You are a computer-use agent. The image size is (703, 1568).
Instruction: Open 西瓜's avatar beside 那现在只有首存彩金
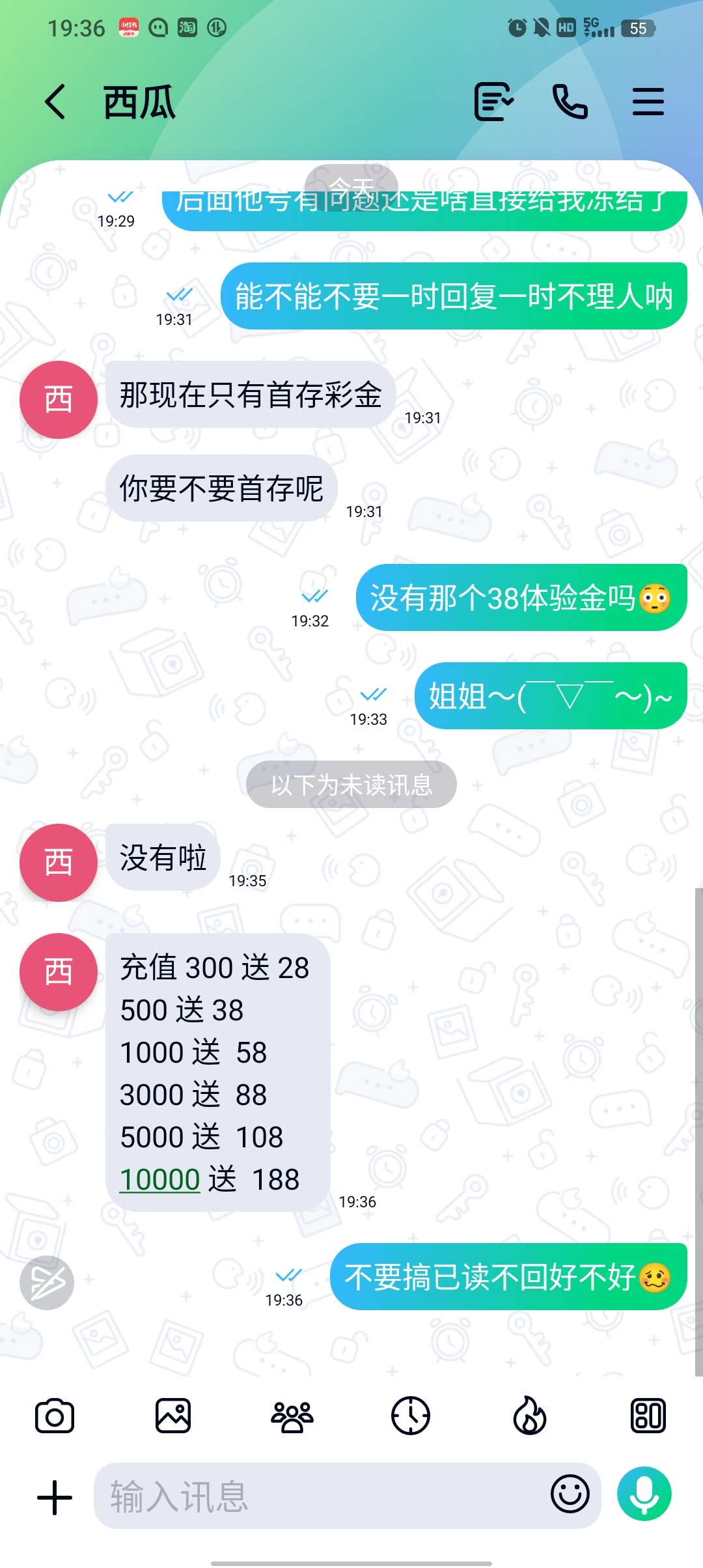point(59,399)
